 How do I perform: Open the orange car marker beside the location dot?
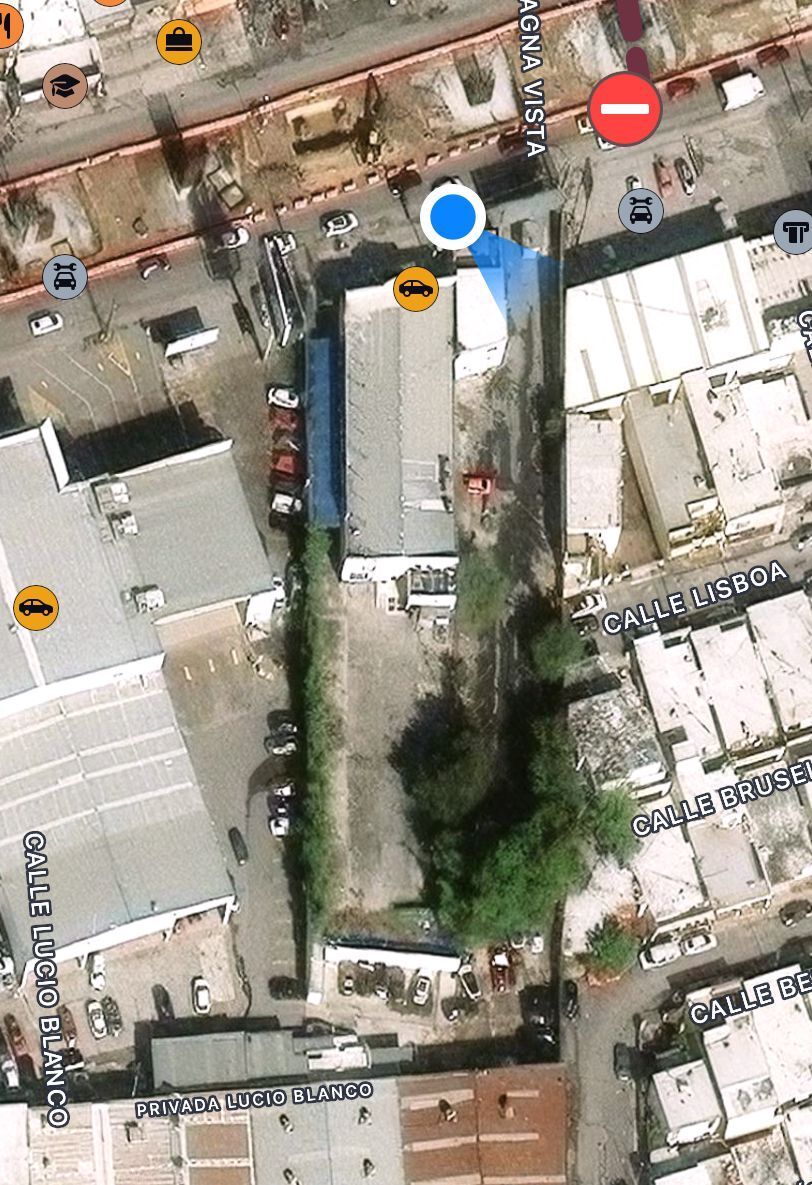pos(416,289)
